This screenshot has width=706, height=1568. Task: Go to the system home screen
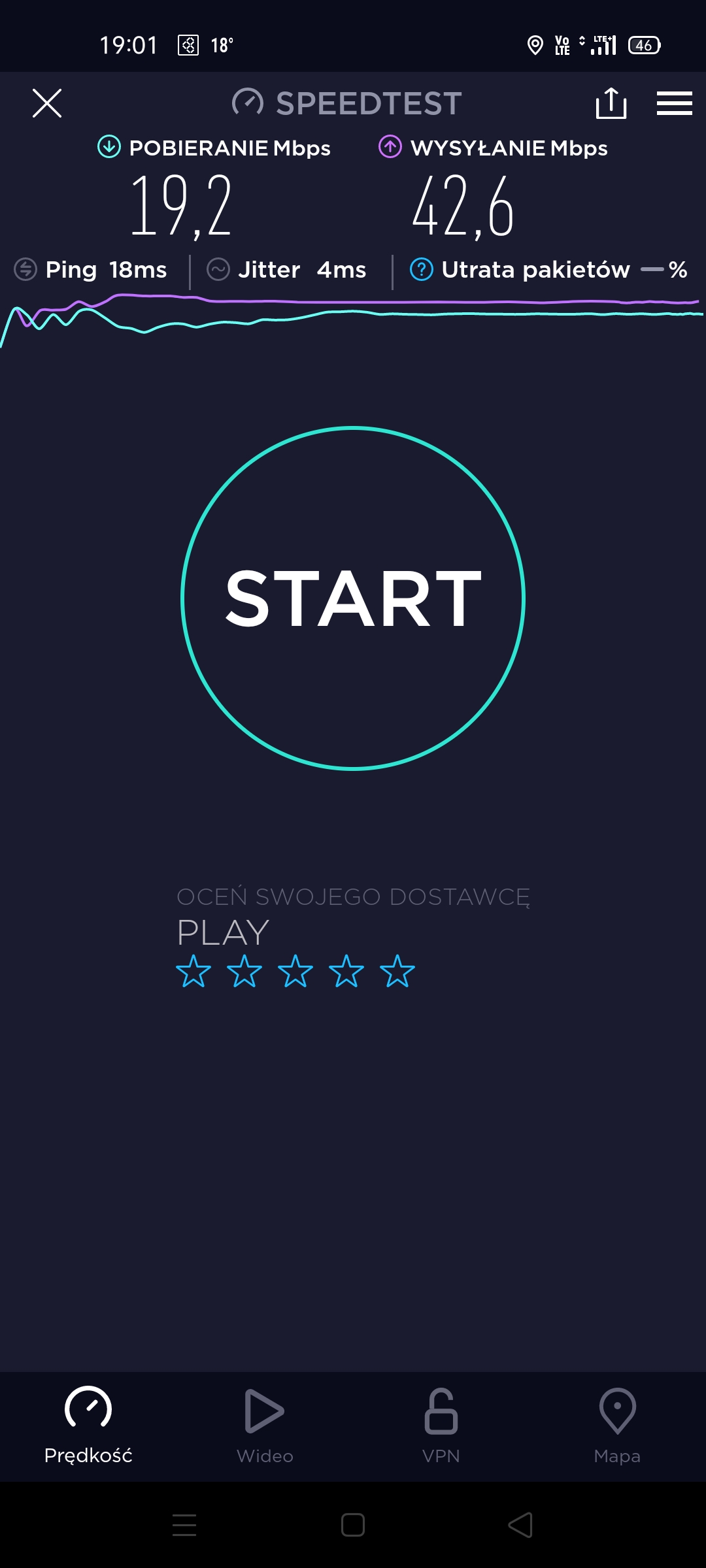click(353, 1526)
